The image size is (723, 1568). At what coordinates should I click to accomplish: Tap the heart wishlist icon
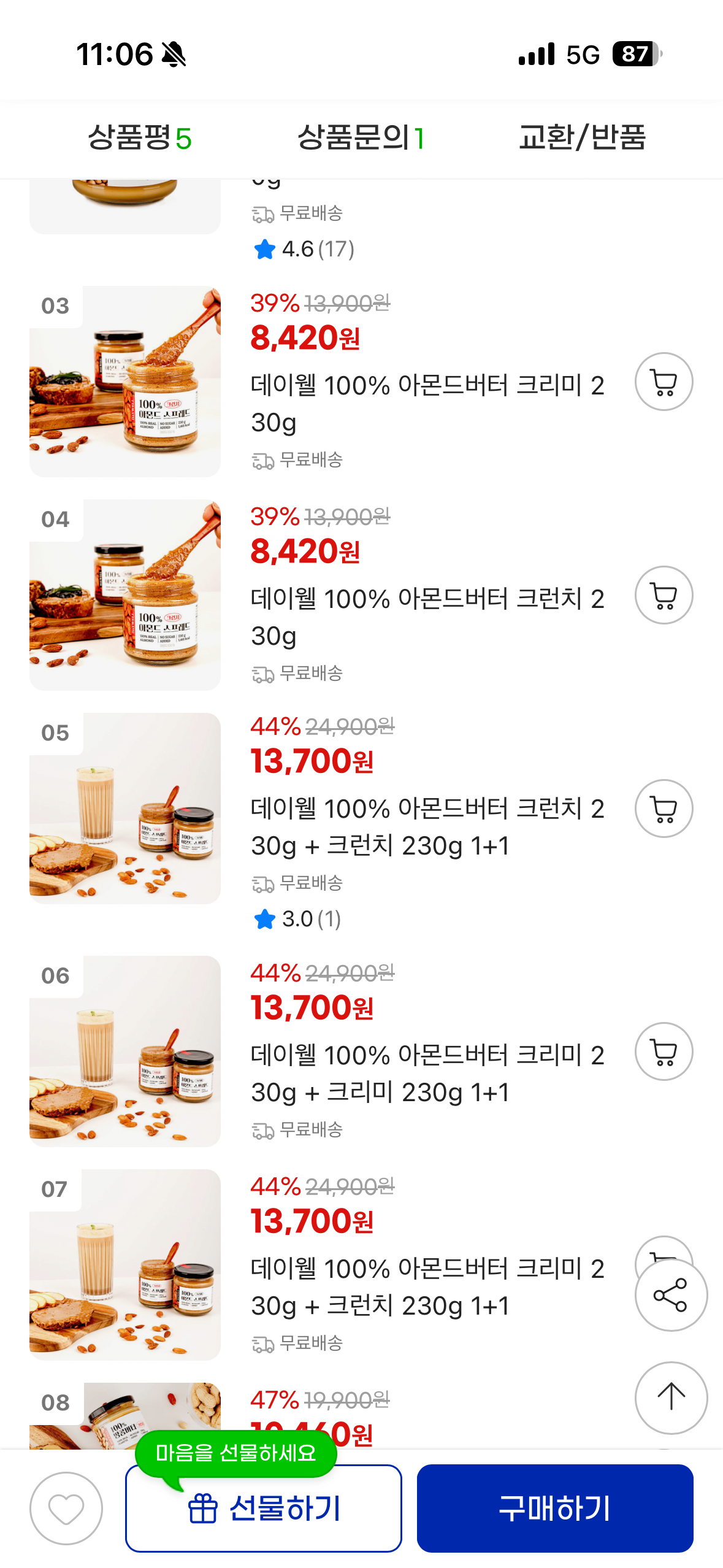pos(66,1510)
